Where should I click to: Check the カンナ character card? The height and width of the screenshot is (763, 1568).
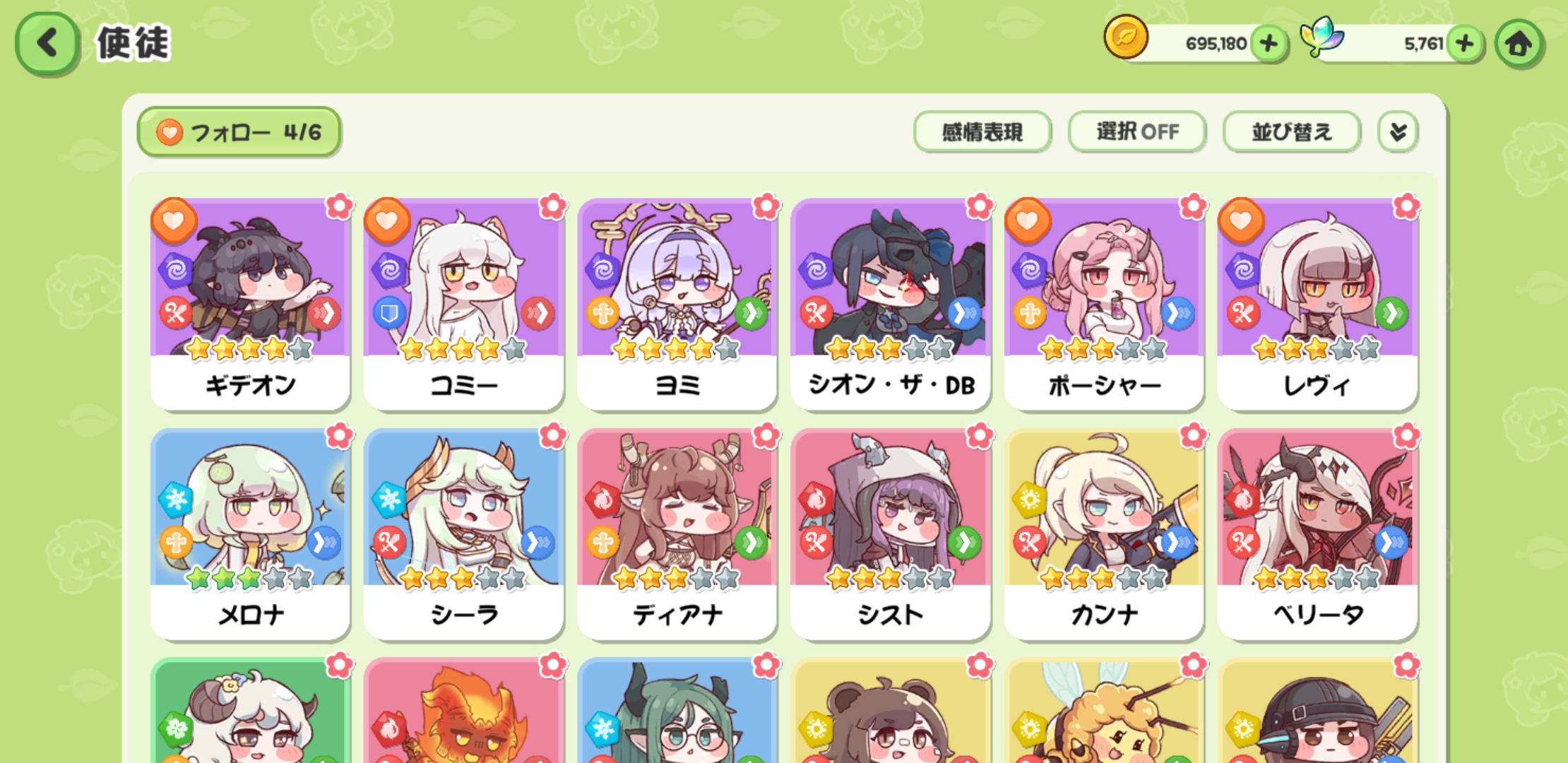1104,533
